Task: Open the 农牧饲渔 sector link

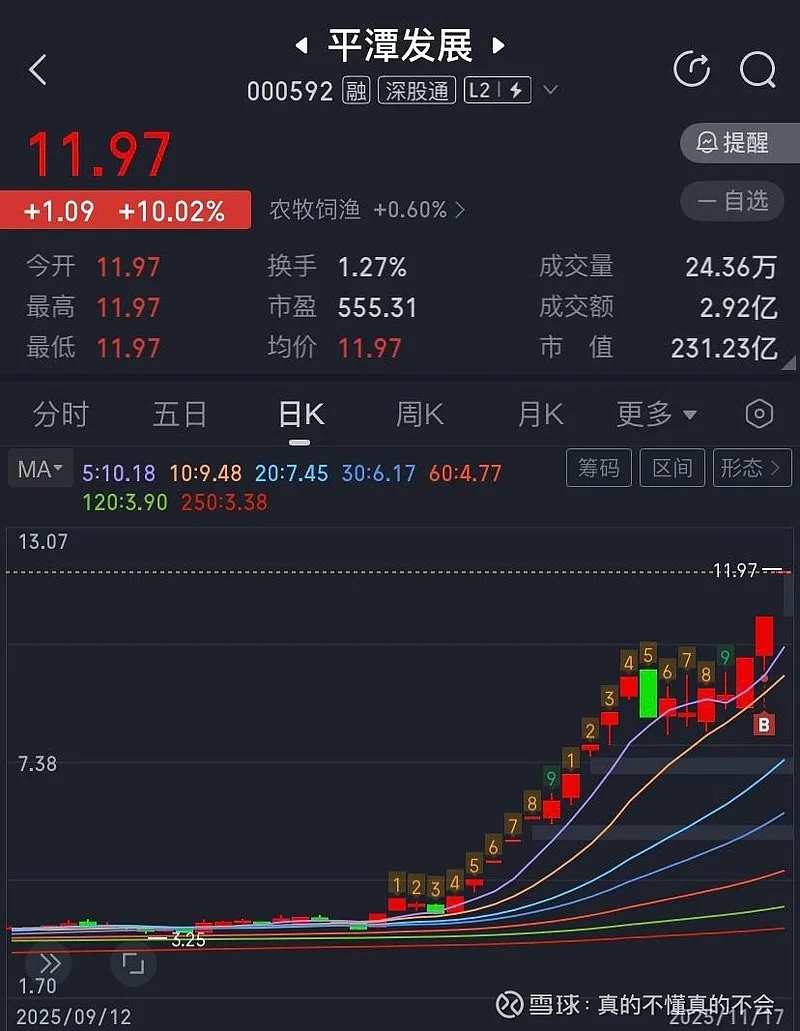Action: coord(367,210)
